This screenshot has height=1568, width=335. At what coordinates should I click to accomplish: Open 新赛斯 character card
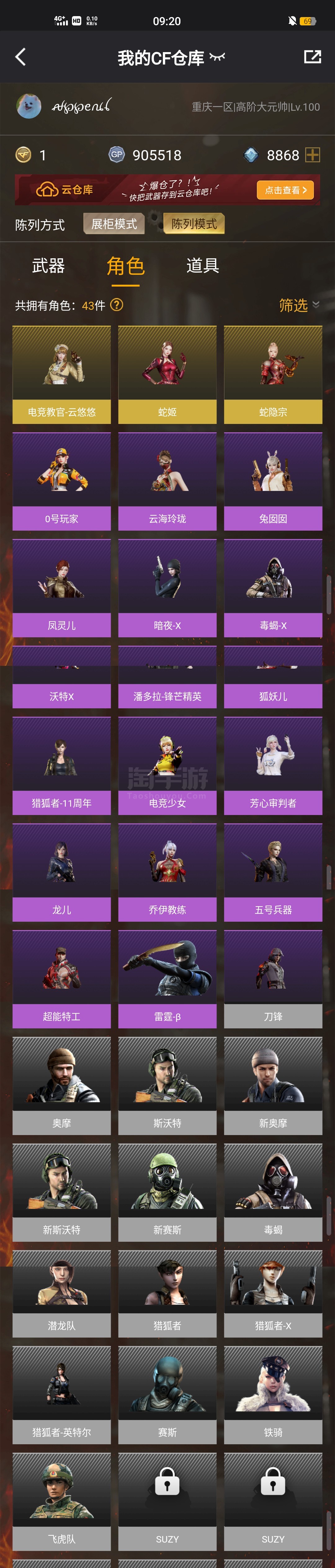click(167, 1192)
